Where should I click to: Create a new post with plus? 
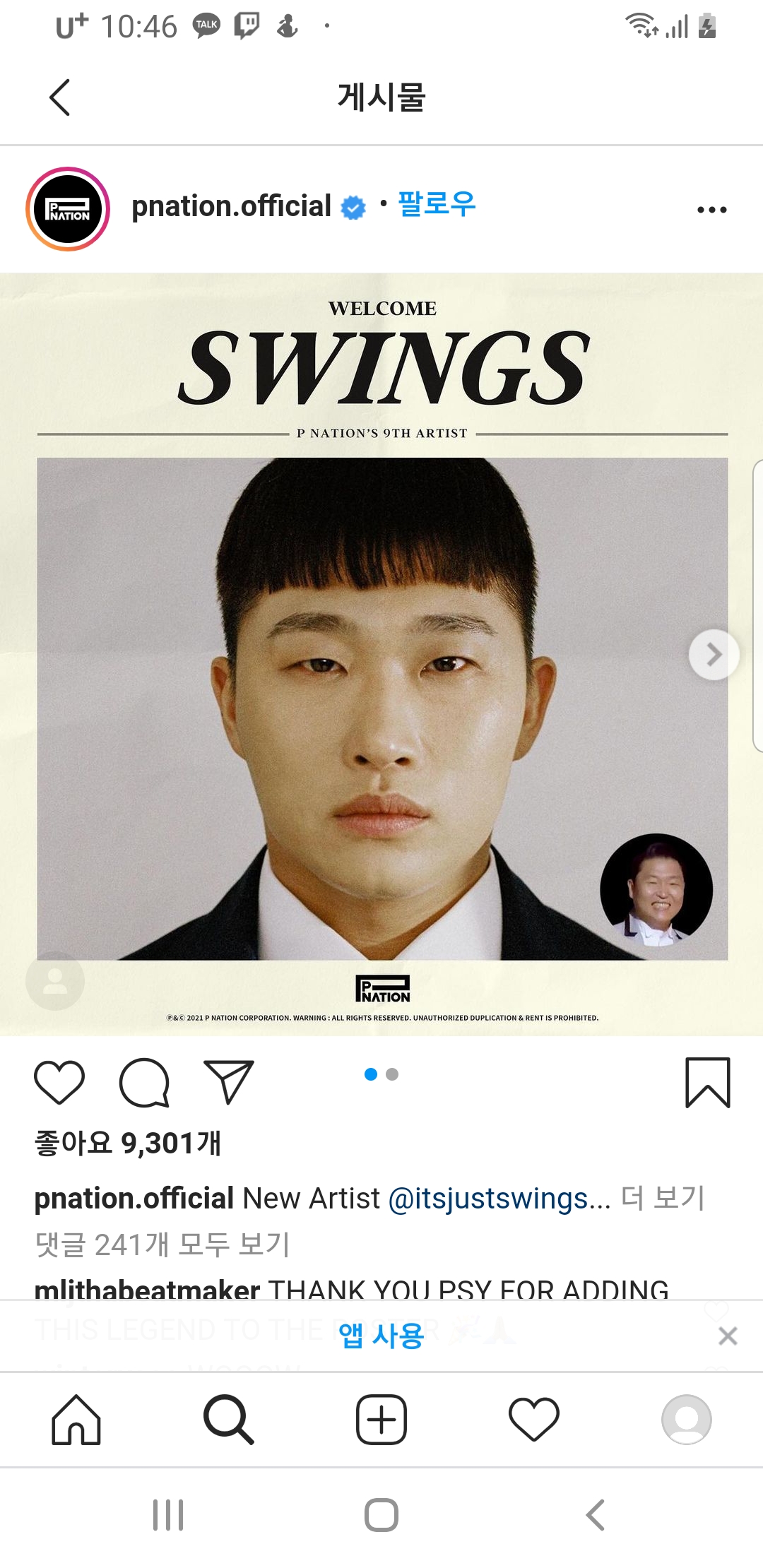pos(381,1420)
